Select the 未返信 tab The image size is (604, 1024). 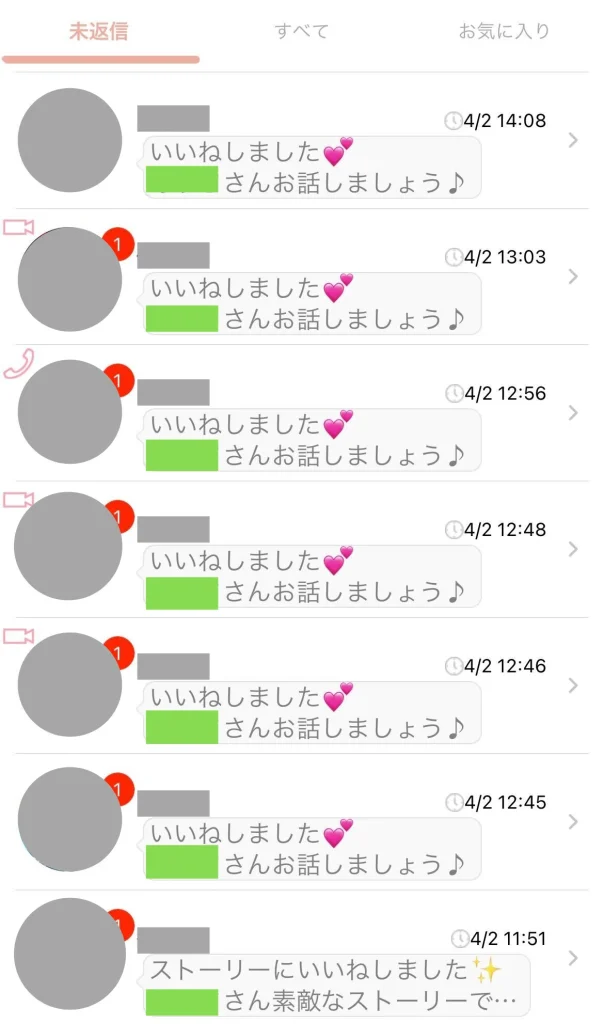click(x=99, y=31)
